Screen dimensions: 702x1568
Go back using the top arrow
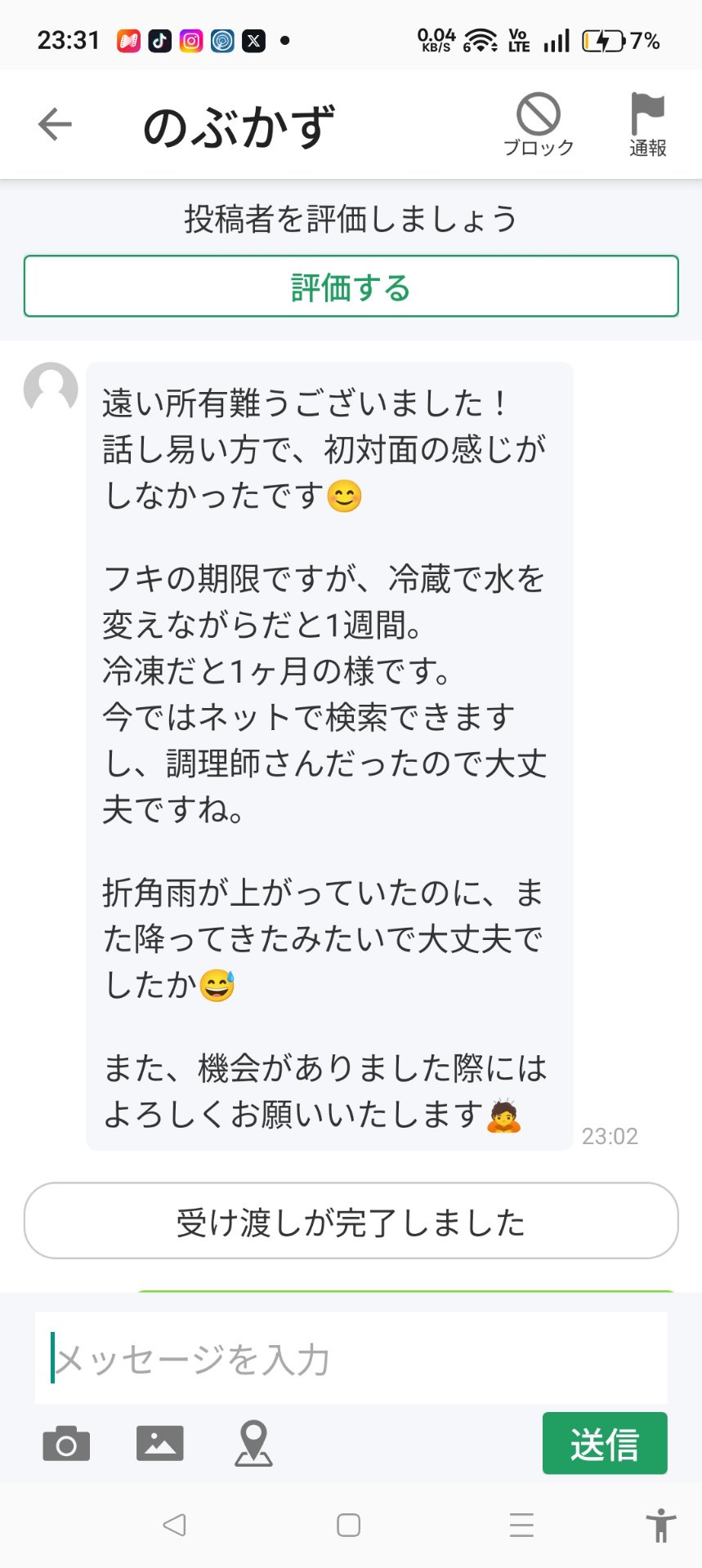tap(55, 124)
